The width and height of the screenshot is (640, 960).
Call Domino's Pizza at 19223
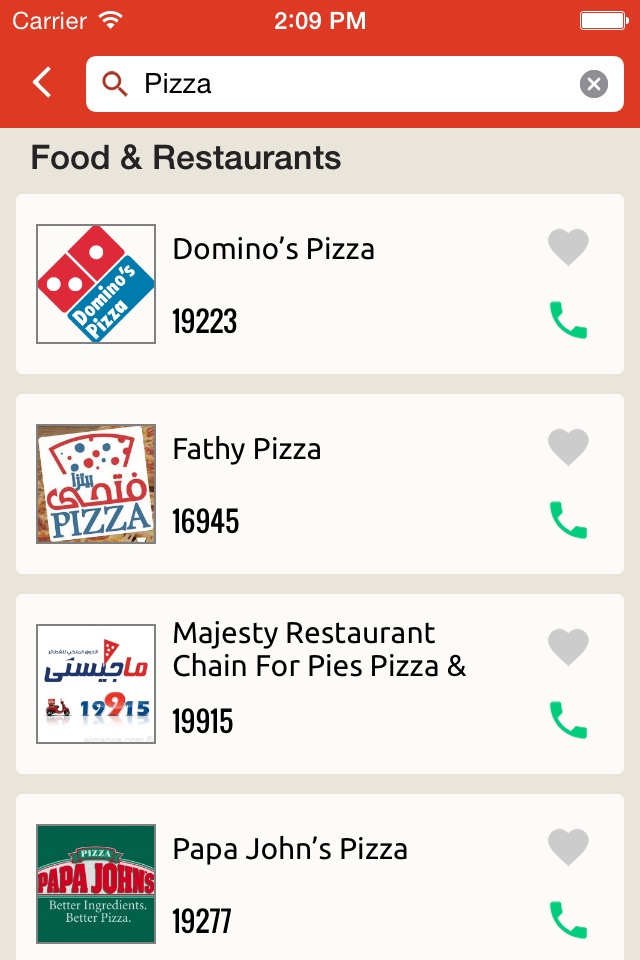tap(568, 320)
